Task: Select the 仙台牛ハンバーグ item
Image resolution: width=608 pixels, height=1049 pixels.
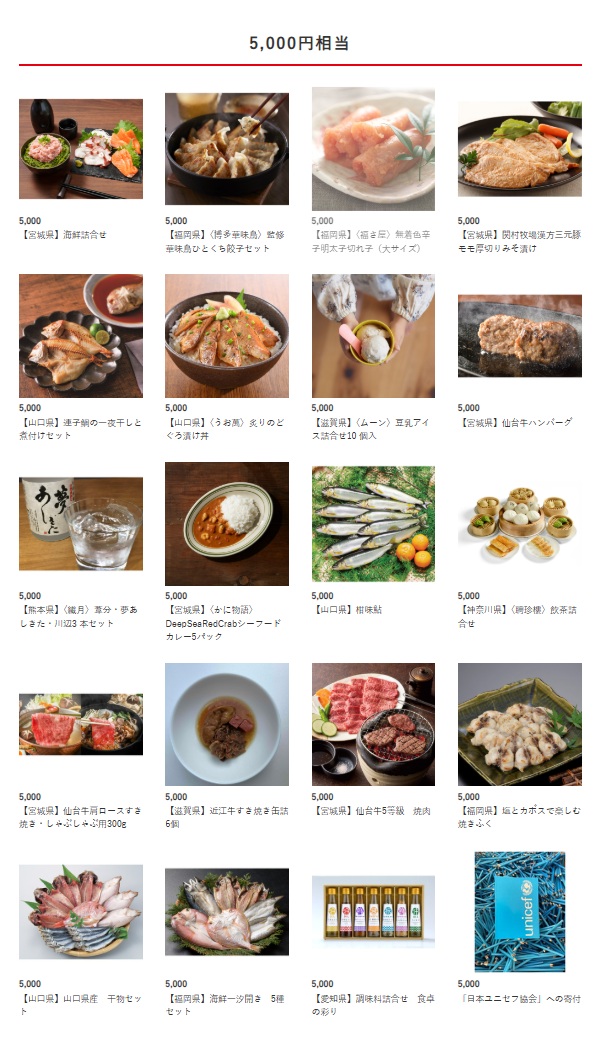Action: [519, 336]
